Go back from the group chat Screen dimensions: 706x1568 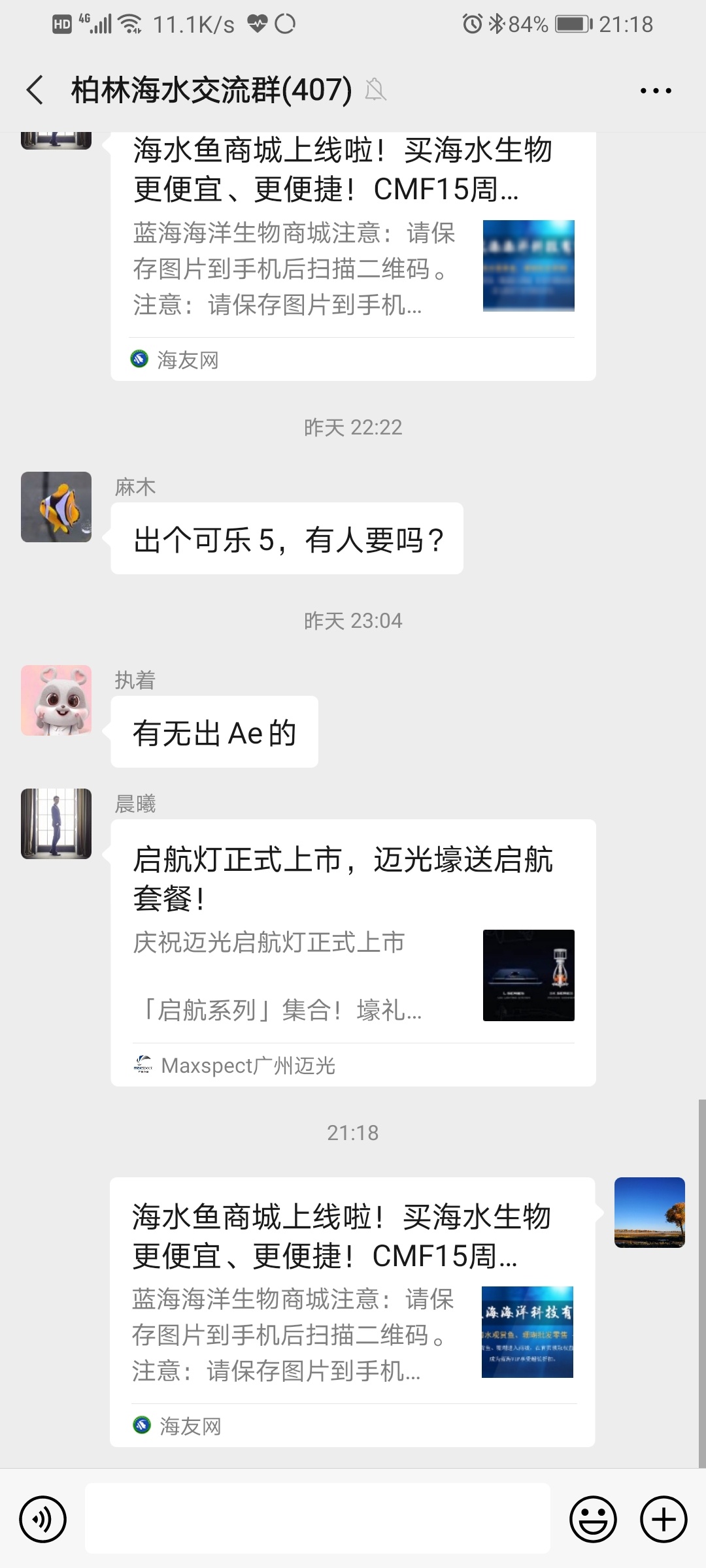(x=35, y=90)
